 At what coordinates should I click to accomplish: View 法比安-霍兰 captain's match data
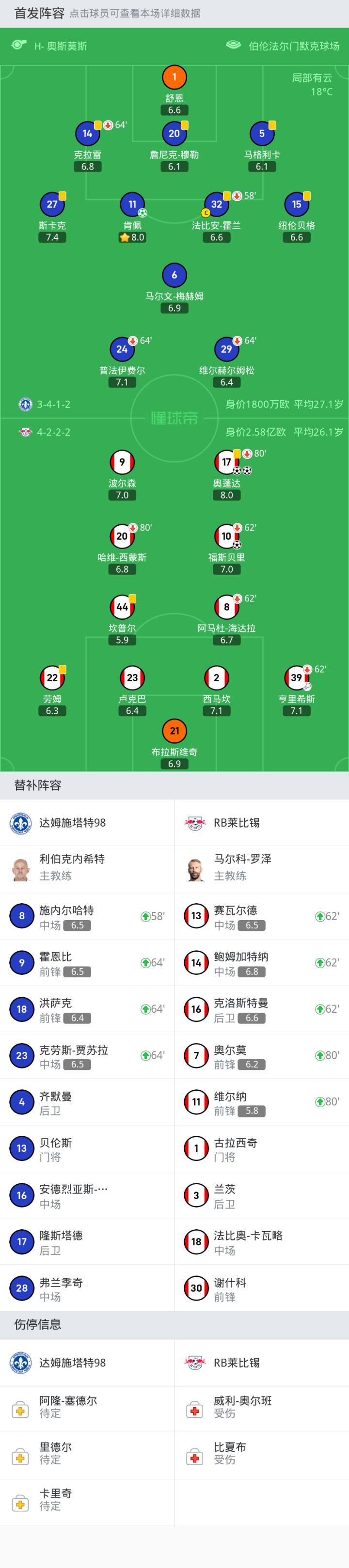point(216,205)
